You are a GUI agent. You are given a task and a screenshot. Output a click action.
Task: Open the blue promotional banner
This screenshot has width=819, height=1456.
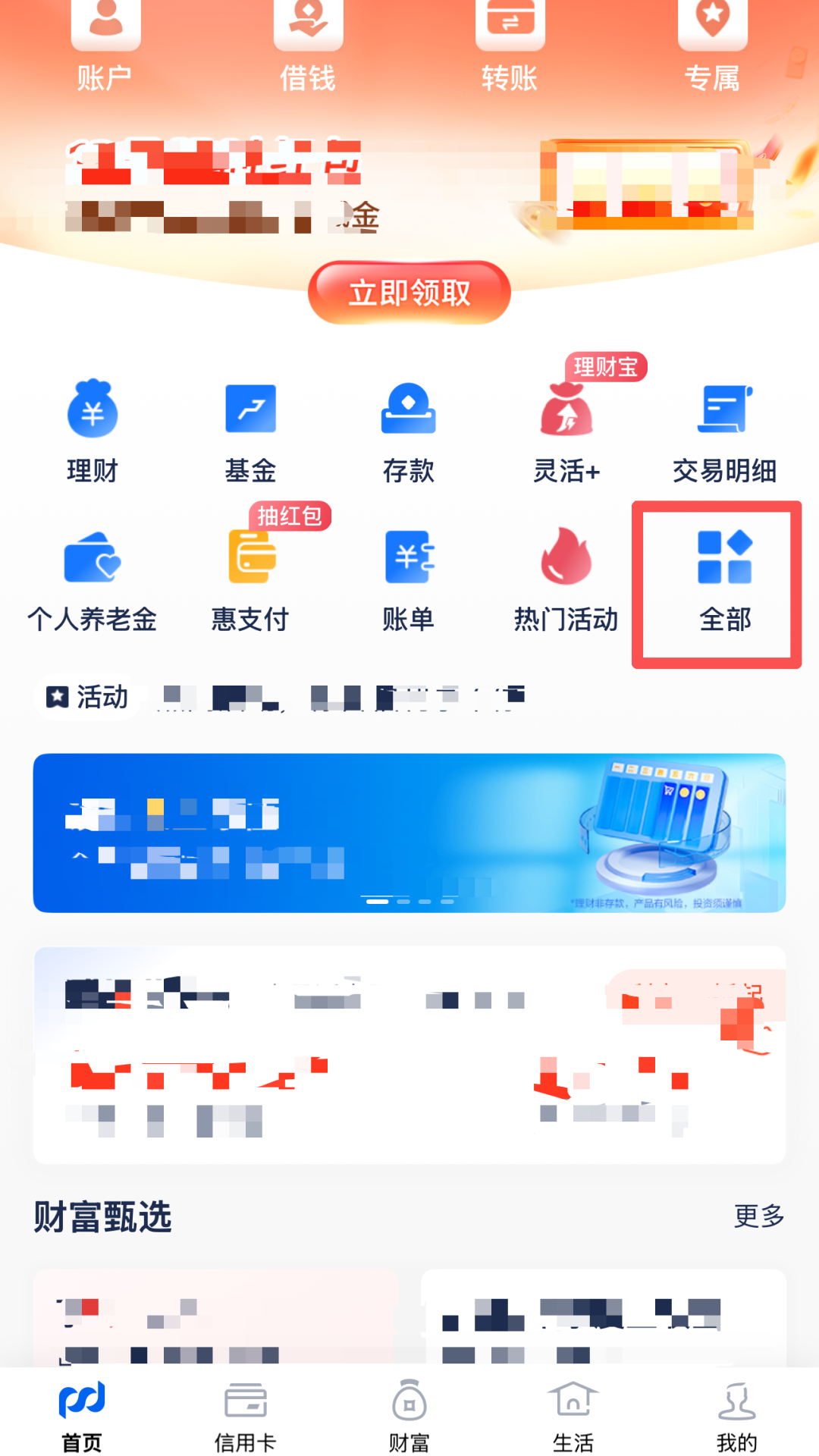(x=409, y=833)
